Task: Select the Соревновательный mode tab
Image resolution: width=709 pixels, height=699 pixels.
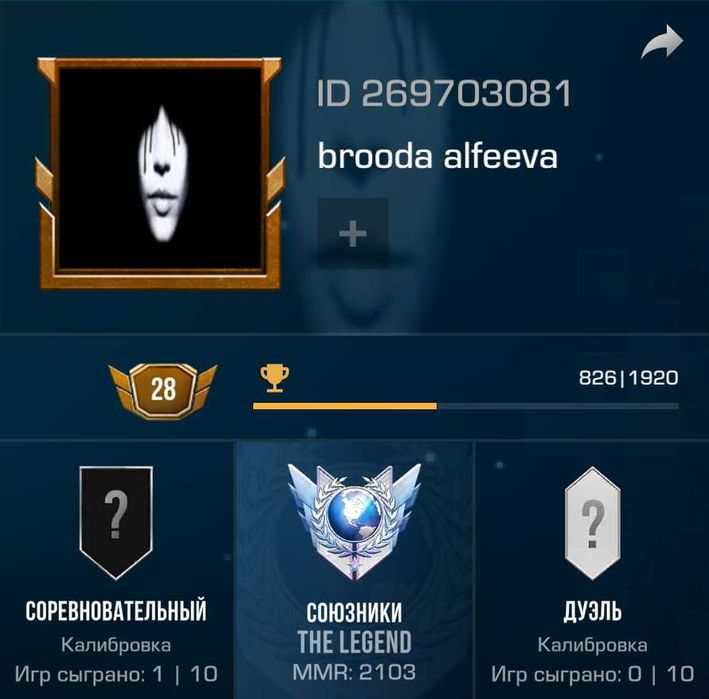Action: click(x=116, y=570)
